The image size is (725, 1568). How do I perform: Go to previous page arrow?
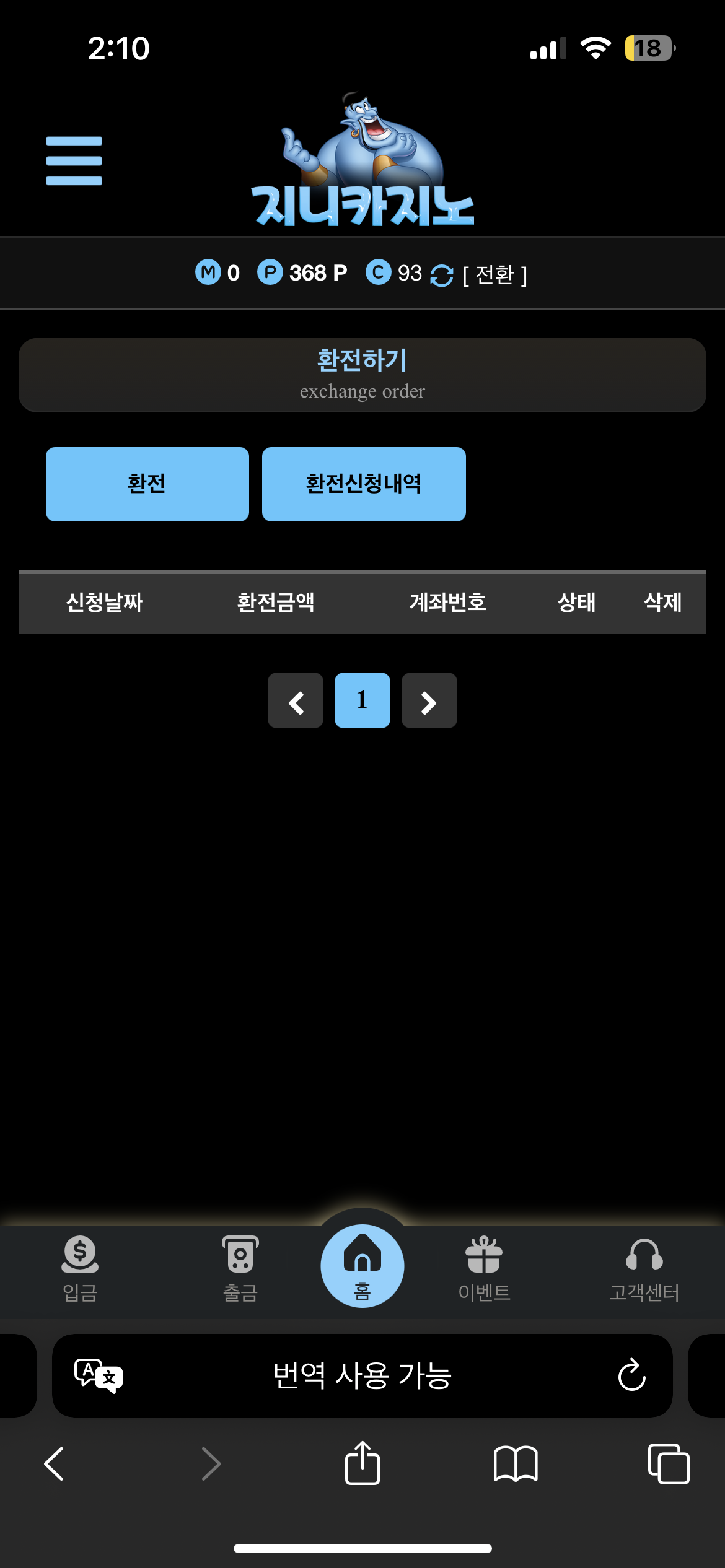296,700
